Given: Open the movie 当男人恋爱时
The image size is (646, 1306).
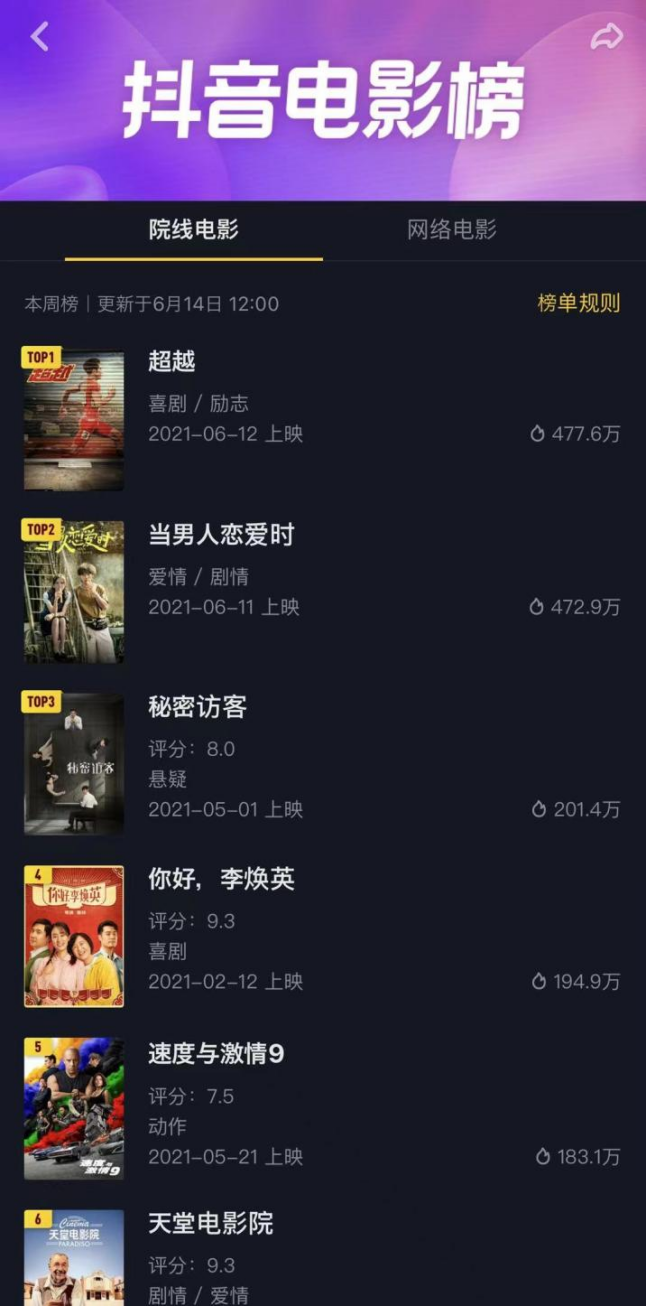Looking at the screenshot, I should point(221,535).
